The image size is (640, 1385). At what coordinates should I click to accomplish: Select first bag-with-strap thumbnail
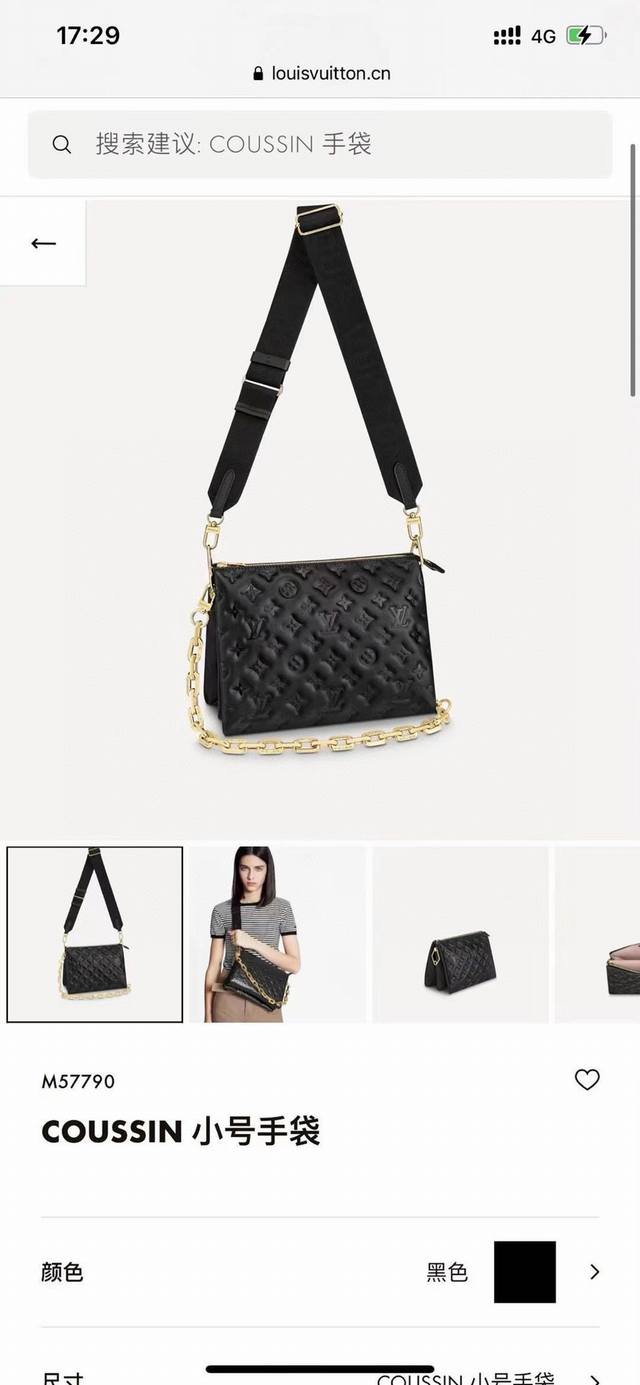[x=95, y=935]
